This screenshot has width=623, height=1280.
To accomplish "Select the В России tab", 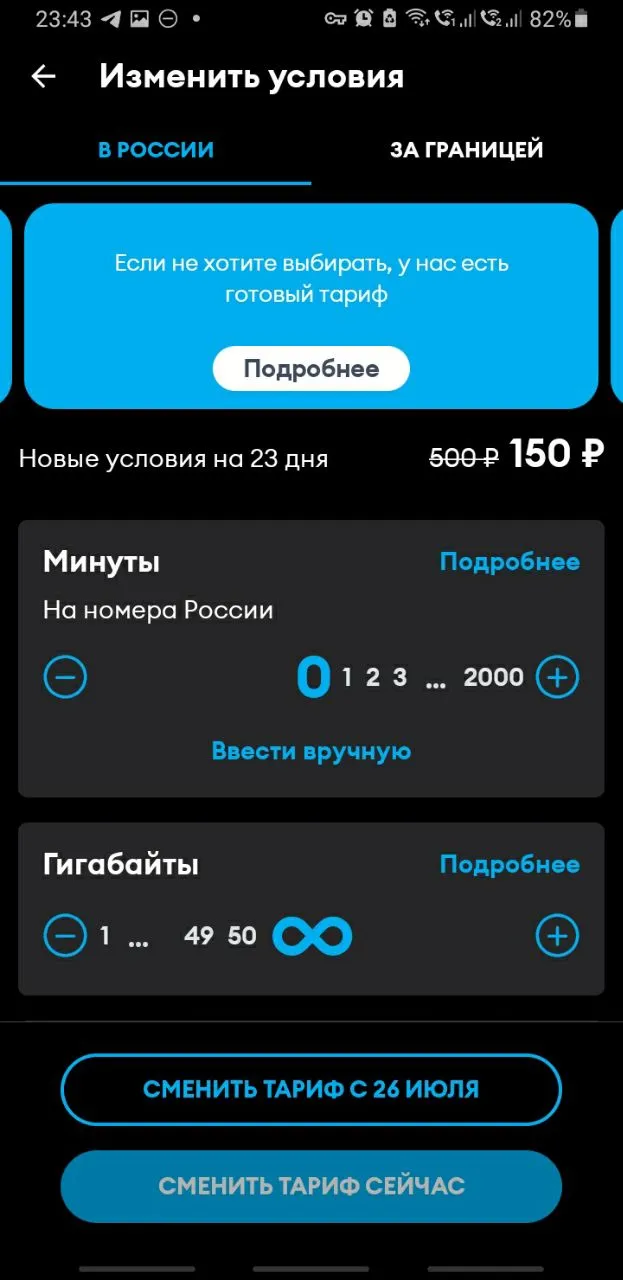I will click(156, 150).
